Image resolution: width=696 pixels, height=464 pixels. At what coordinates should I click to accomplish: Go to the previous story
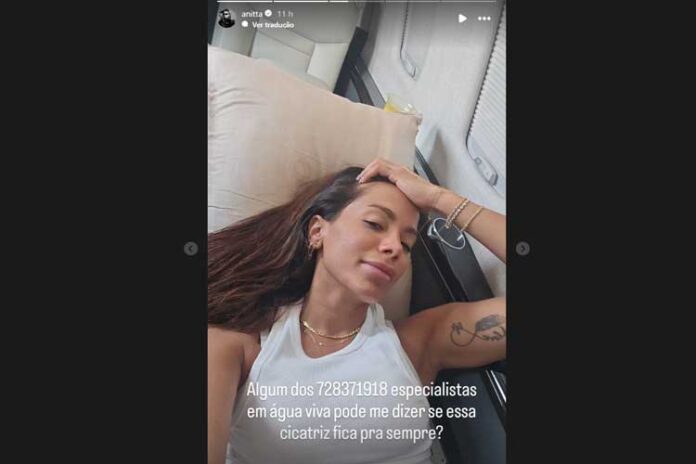(191, 248)
